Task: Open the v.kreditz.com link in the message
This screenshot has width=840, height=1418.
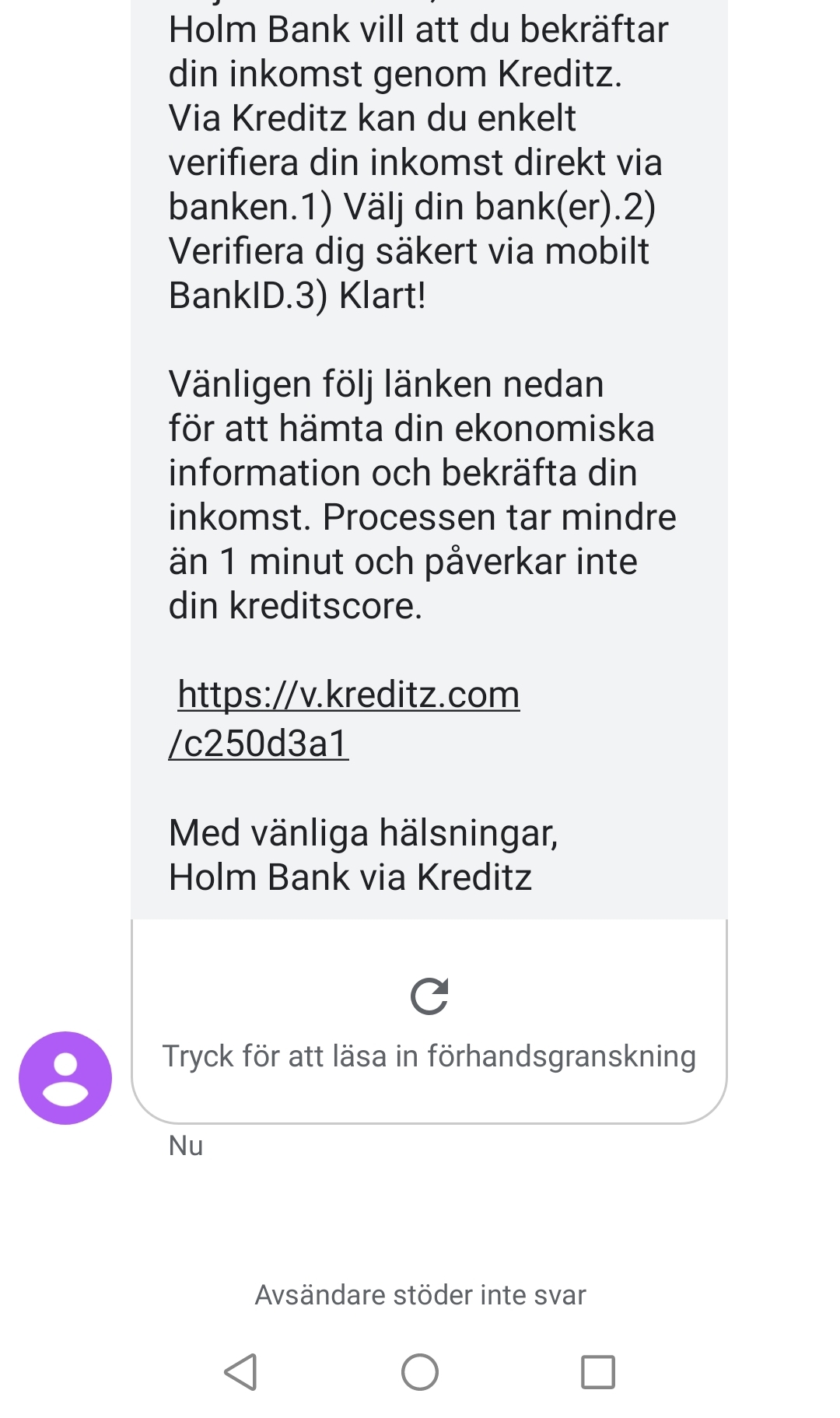Action: [x=348, y=695]
